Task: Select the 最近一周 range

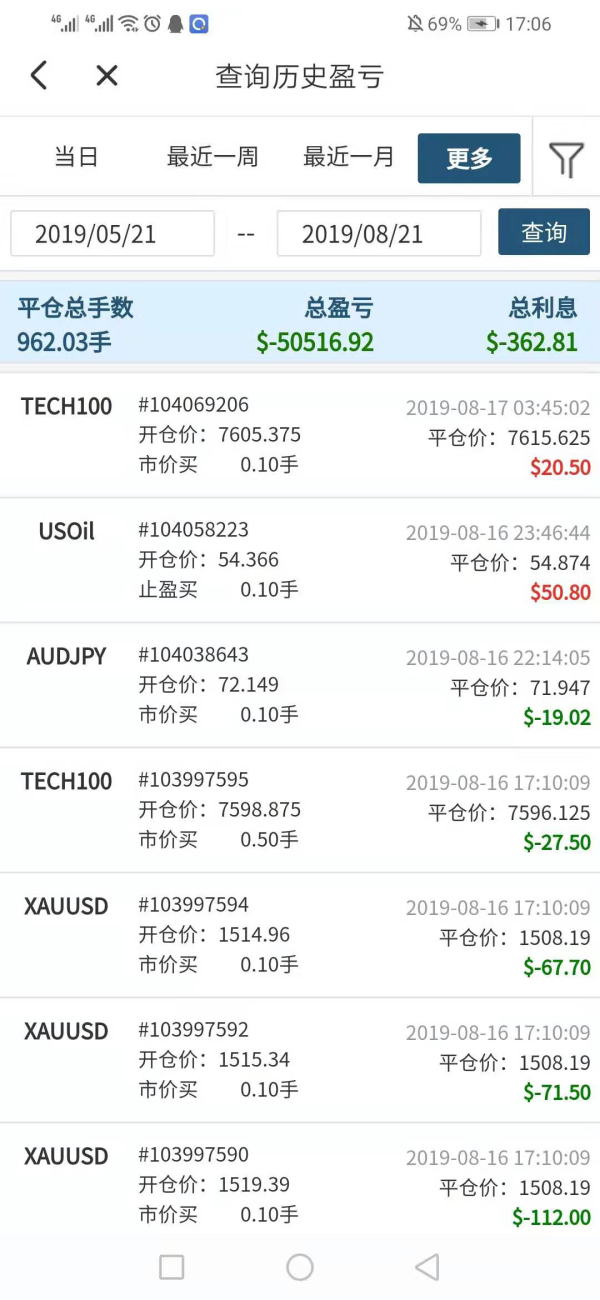Action: (x=212, y=157)
